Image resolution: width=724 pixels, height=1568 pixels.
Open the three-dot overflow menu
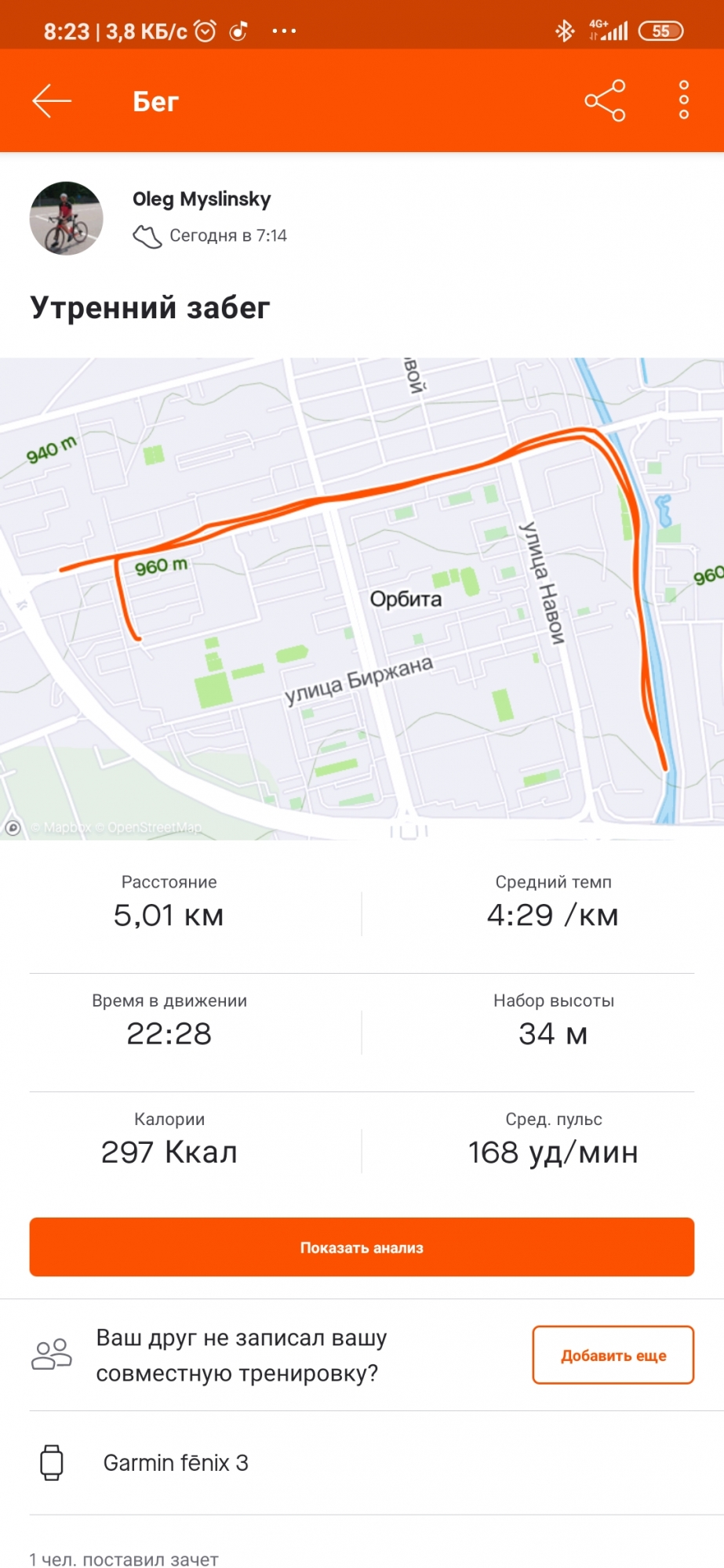pyautogui.click(x=683, y=100)
